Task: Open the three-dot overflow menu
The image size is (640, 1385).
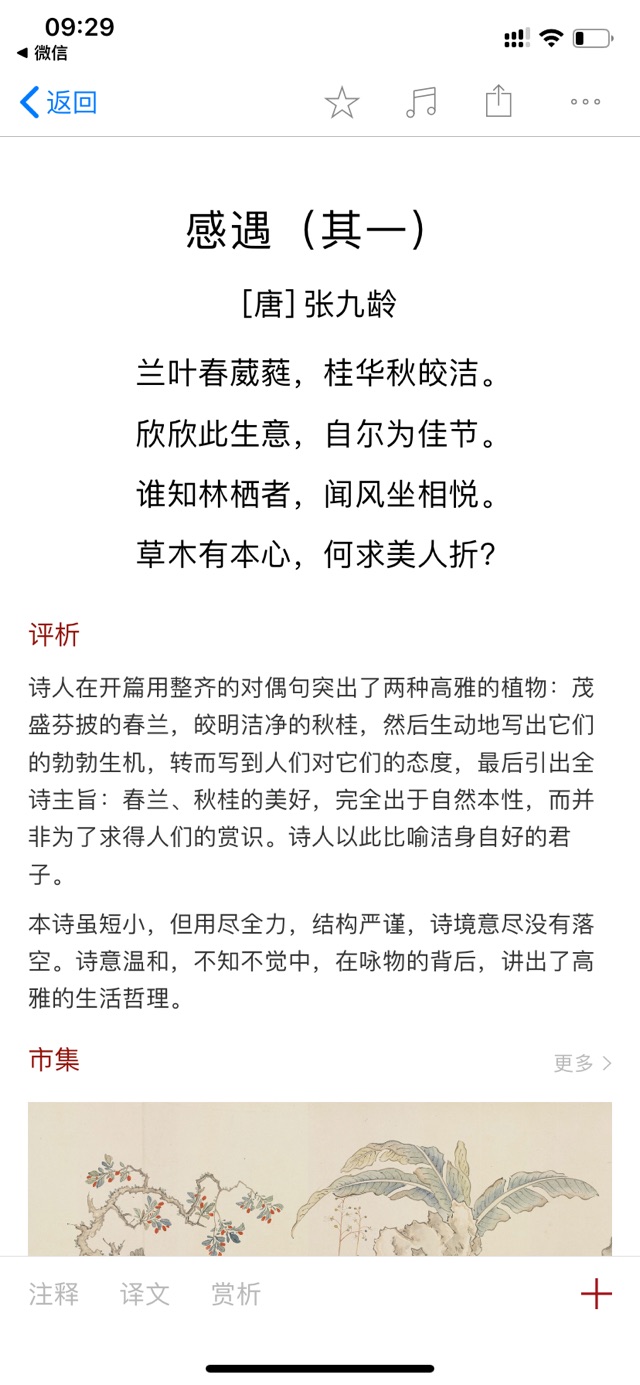Action: pyautogui.click(x=585, y=102)
